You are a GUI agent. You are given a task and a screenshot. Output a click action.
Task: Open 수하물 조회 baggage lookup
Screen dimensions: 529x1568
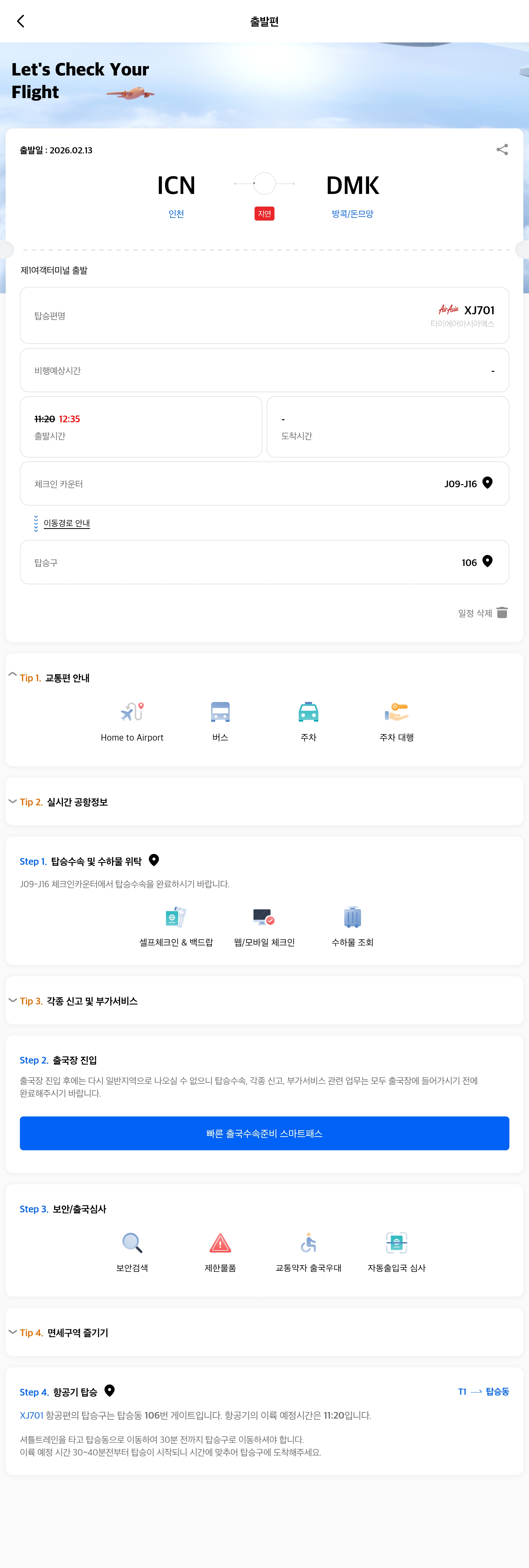click(x=352, y=926)
